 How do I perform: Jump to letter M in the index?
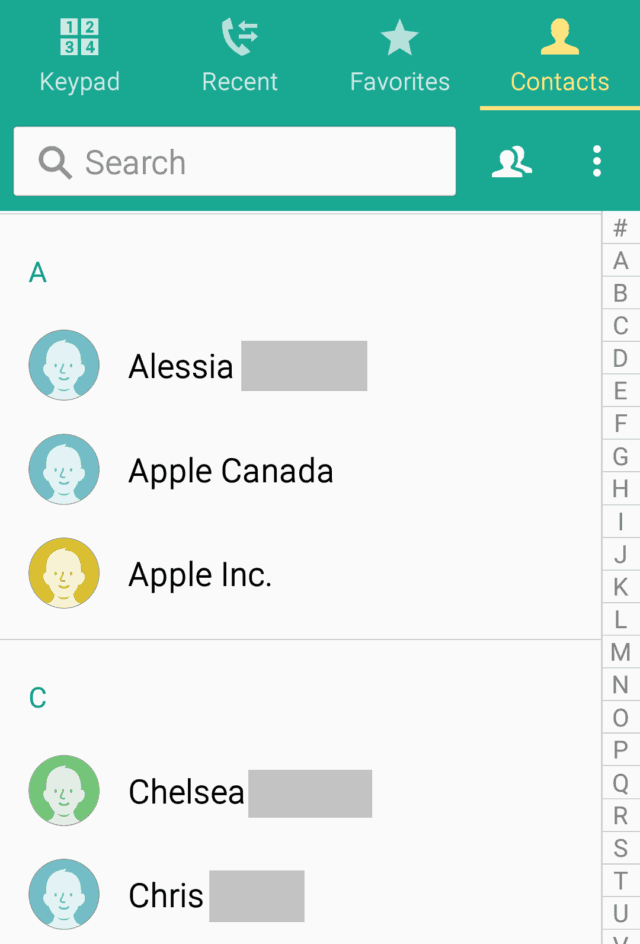click(620, 653)
